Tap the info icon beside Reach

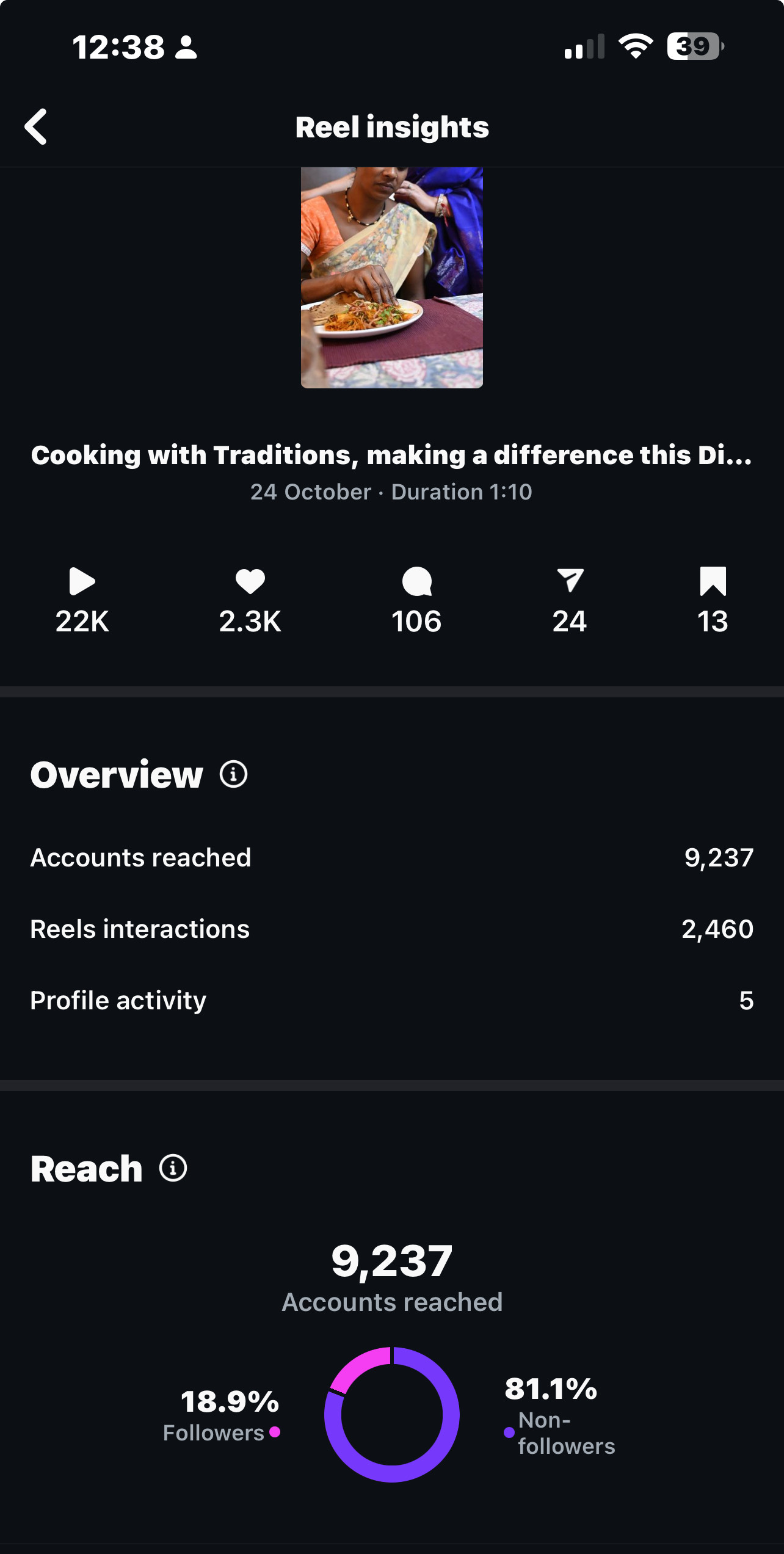[x=173, y=1169]
